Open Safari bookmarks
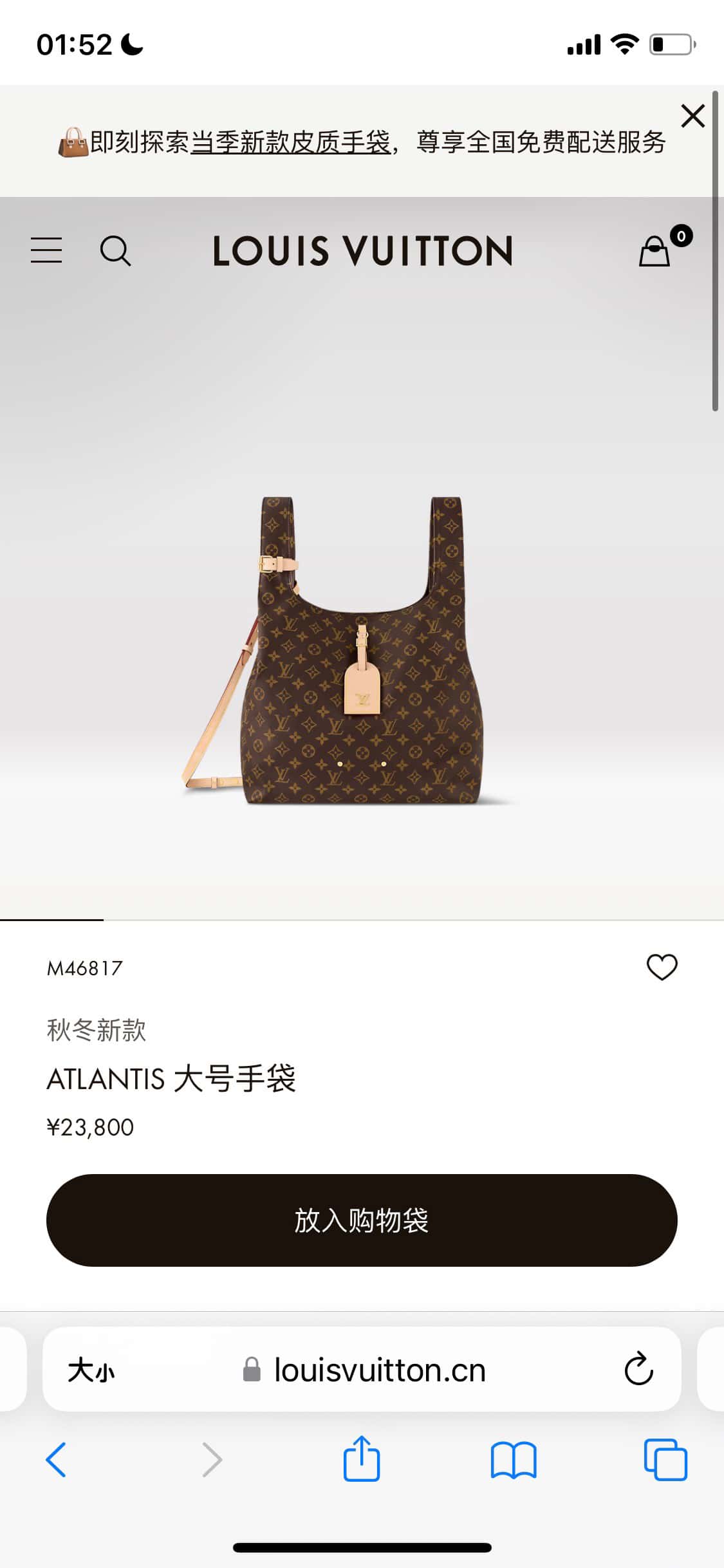The width and height of the screenshot is (724, 1568). (x=513, y=1459)
